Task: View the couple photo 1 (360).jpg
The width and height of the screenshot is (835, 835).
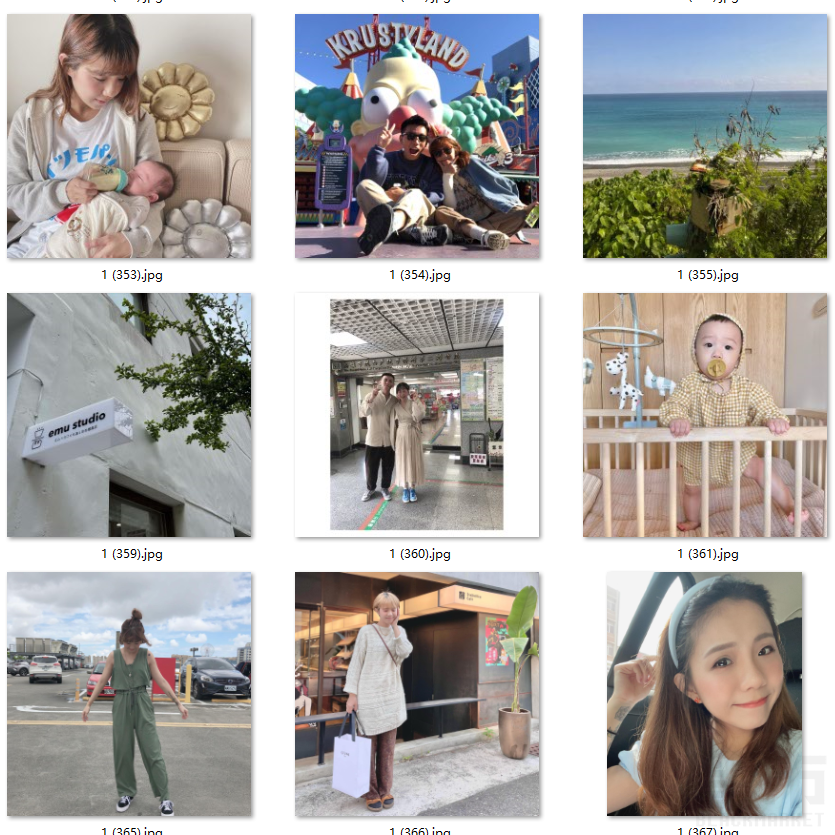Action: pyautogui.click(x=417, y=415)
